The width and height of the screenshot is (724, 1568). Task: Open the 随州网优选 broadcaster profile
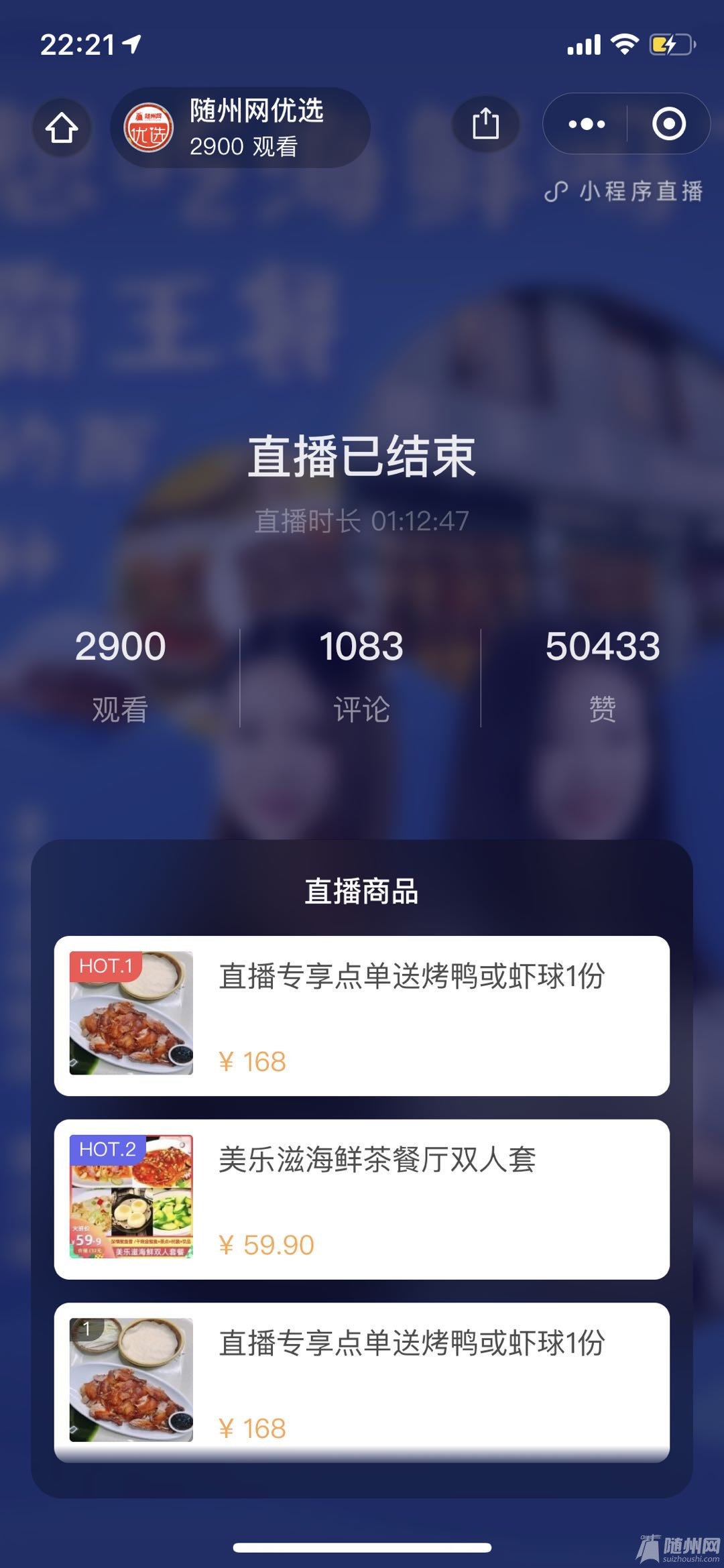click(240, 127)
